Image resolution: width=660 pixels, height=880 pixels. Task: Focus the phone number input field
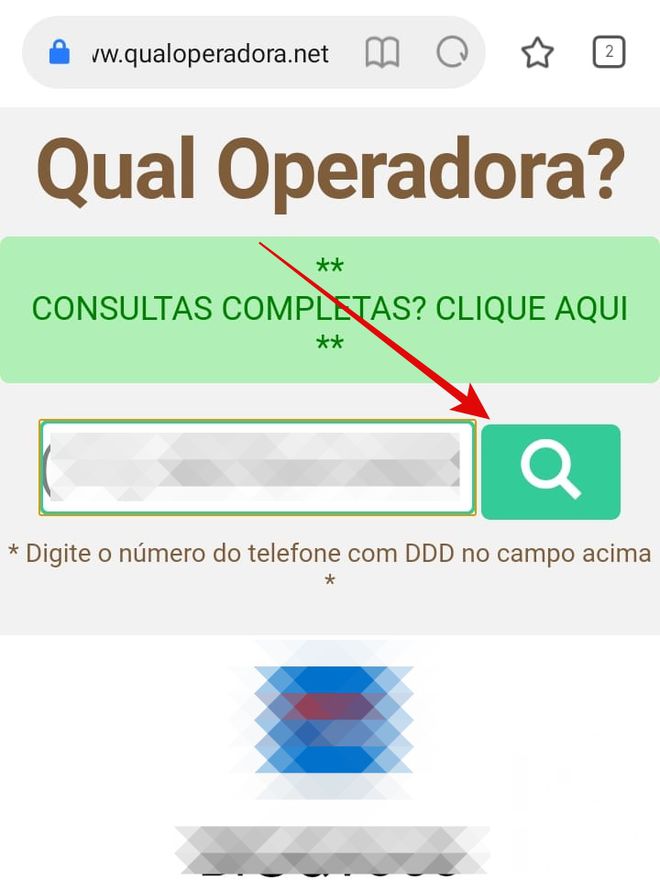[256, 468]
